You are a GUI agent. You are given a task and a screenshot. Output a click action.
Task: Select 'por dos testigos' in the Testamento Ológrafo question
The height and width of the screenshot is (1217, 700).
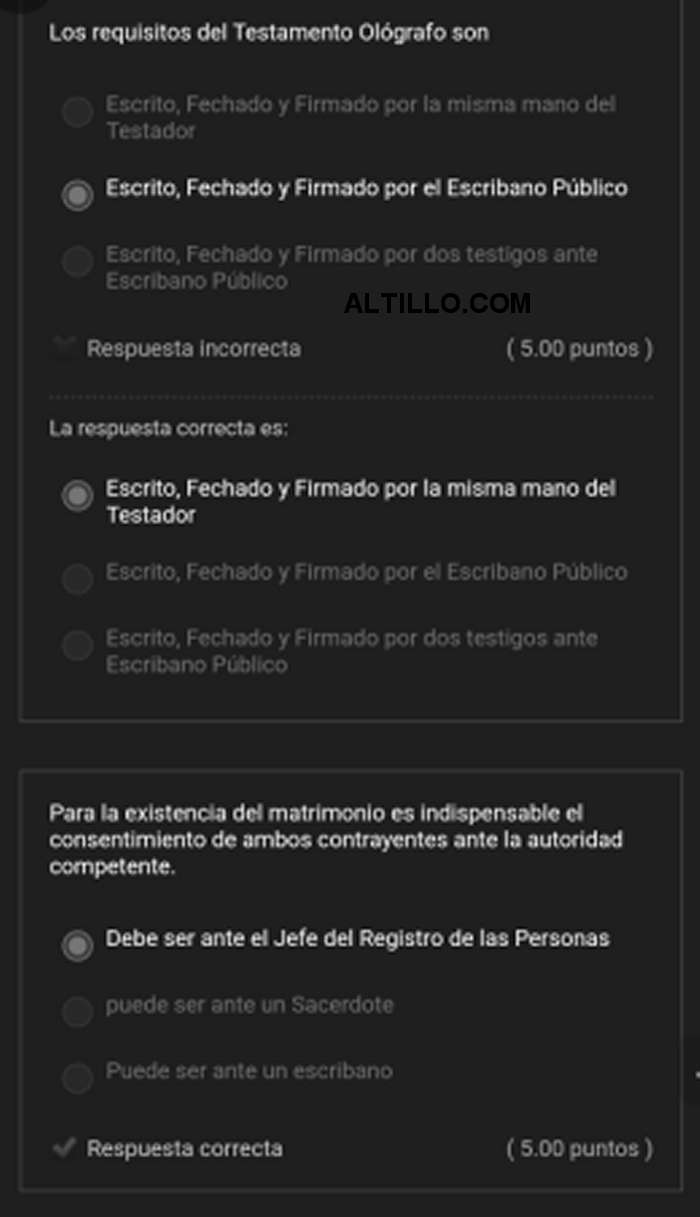click(77, 262)
